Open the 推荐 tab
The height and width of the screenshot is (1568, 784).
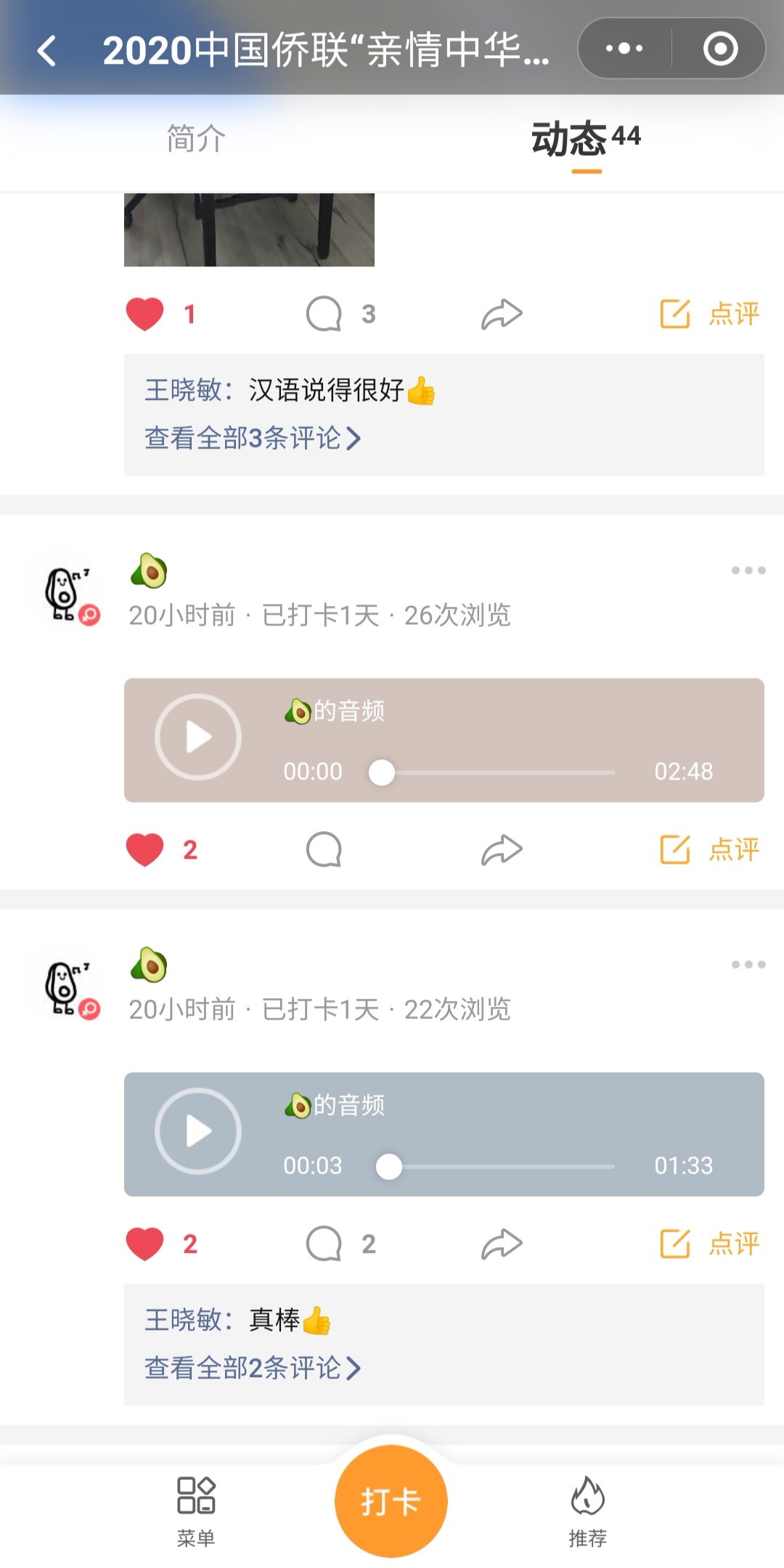[587, 1510]
